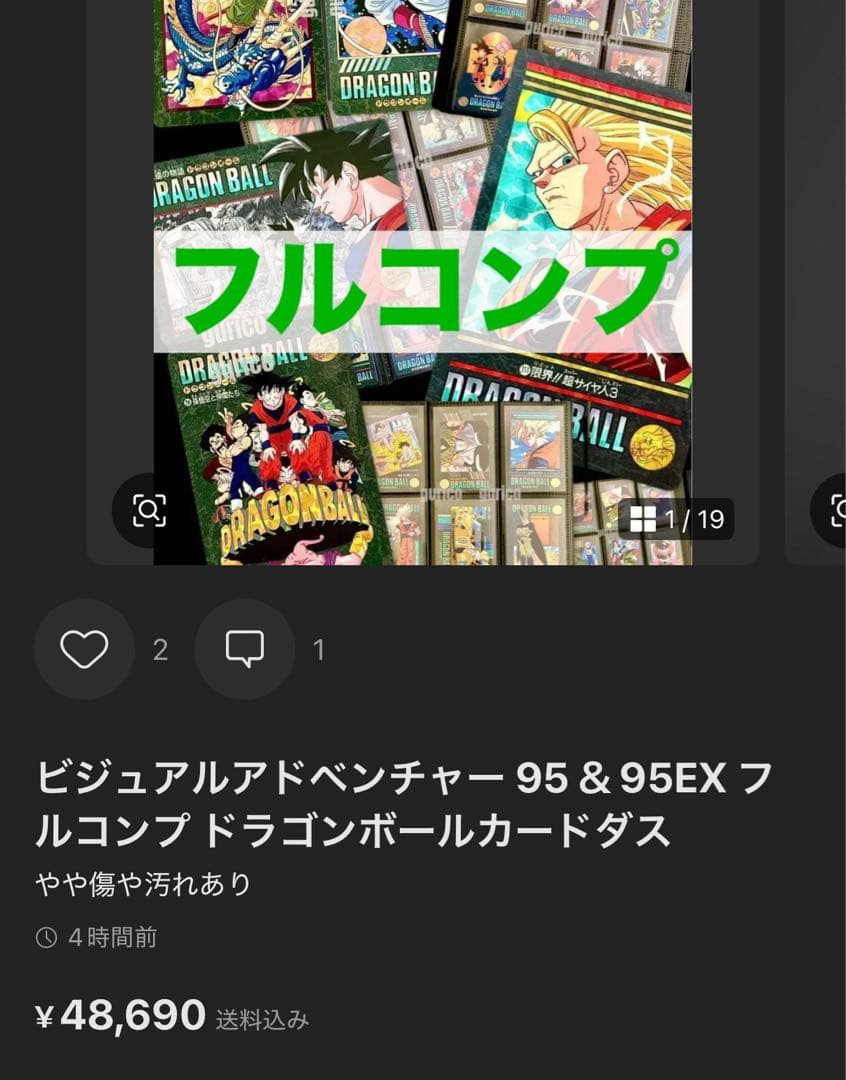Screen dimensions: 846x1080
Task: Tap the lens icon on the next listing
Action: 839,511
